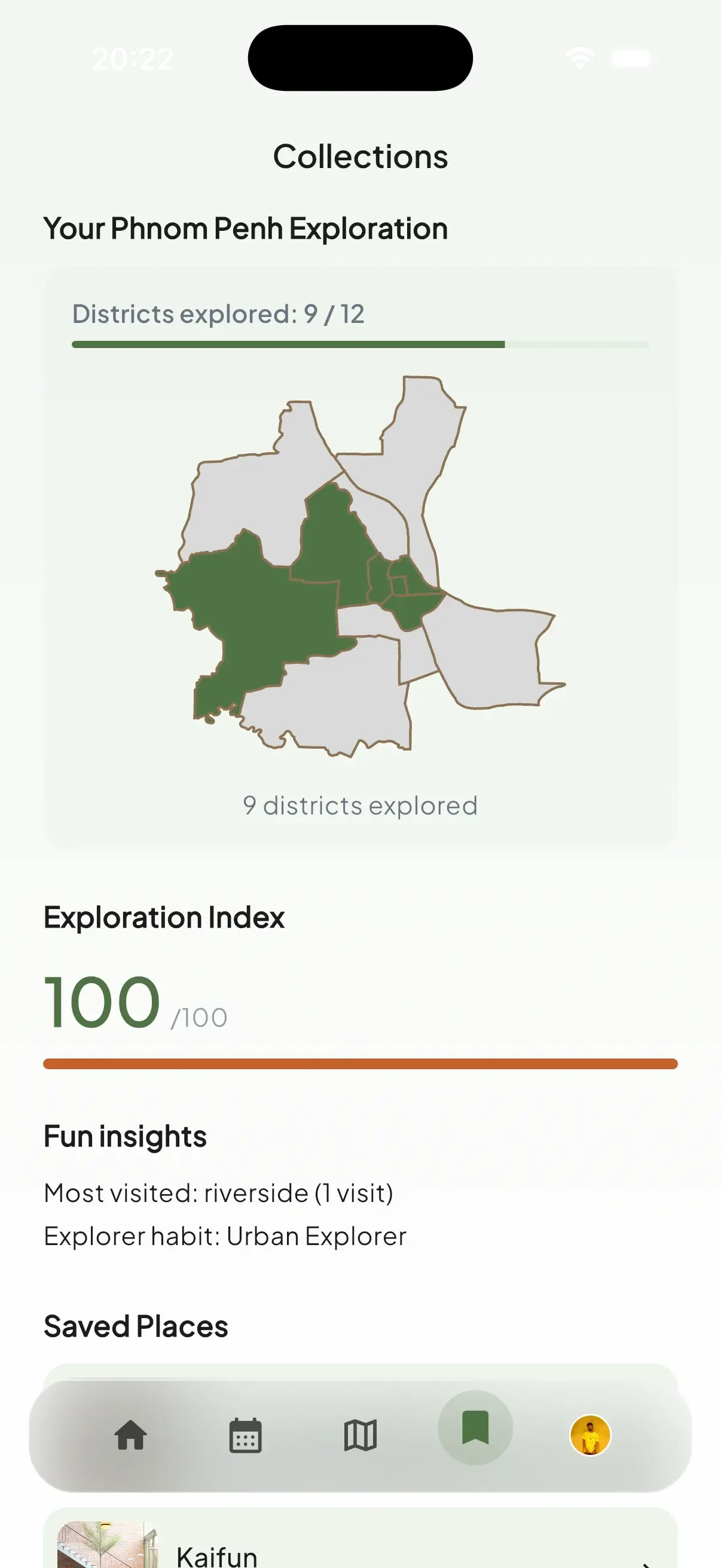
Task: Tap the clock in the status bar
Action: click(x=133, y=59)
